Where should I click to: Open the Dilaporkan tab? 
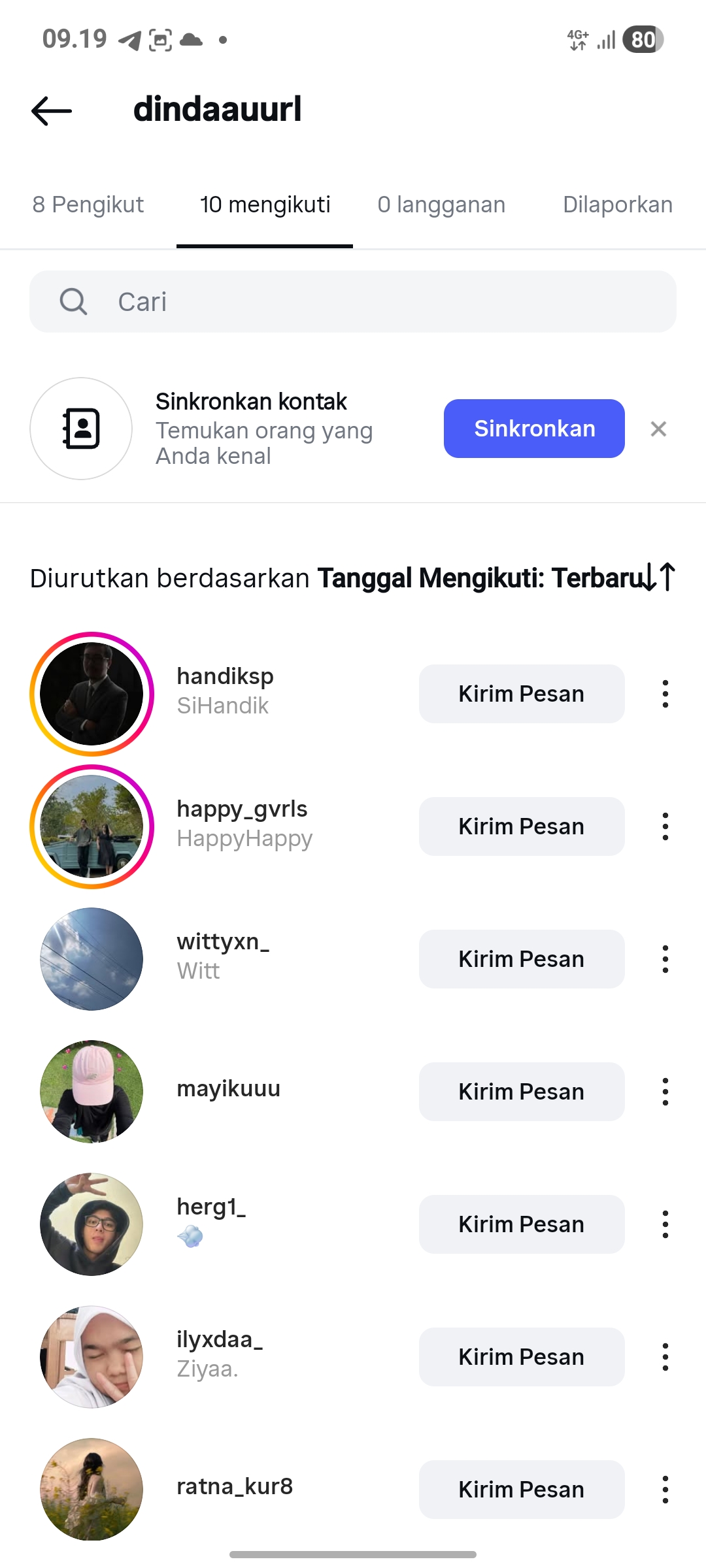coord(617,205)
